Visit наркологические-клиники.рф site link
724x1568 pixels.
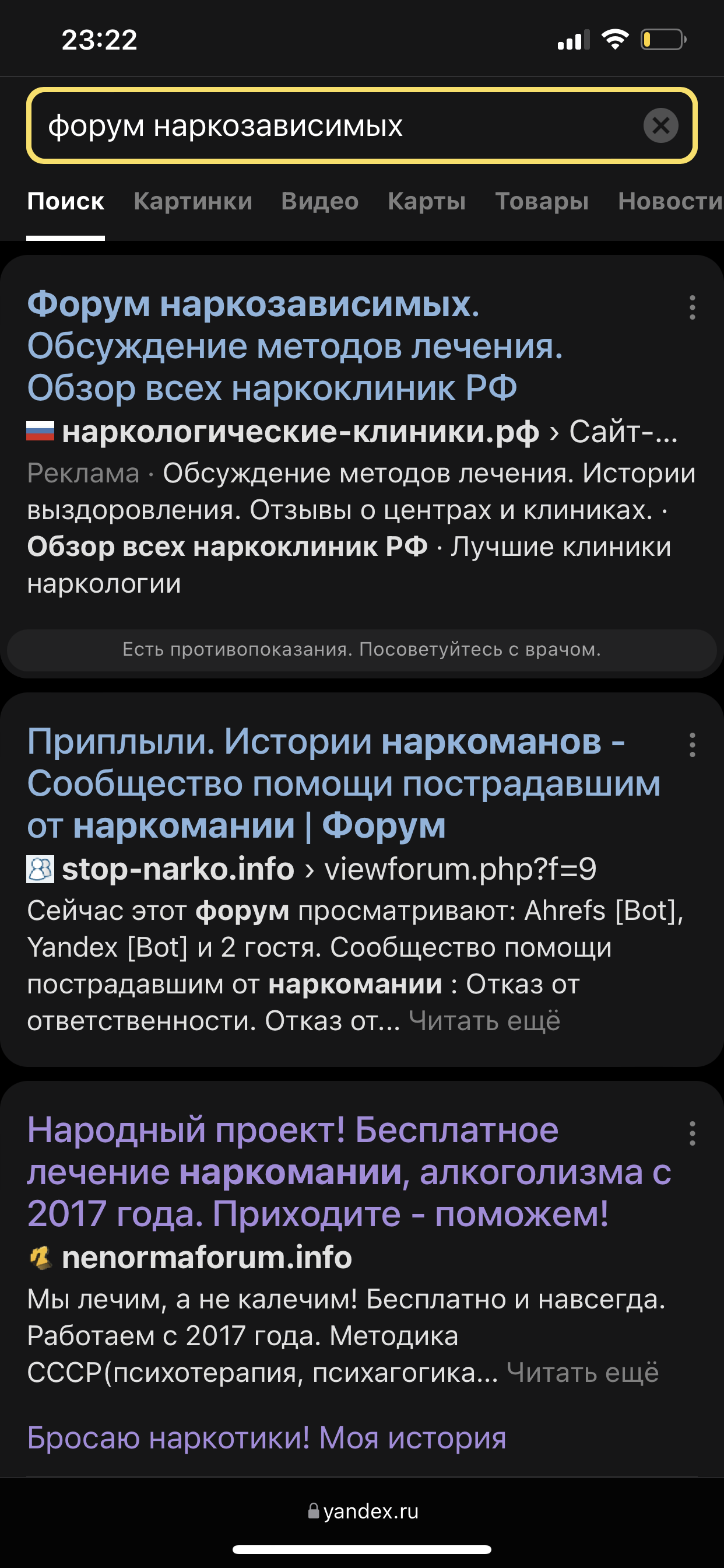coord(300,432)
